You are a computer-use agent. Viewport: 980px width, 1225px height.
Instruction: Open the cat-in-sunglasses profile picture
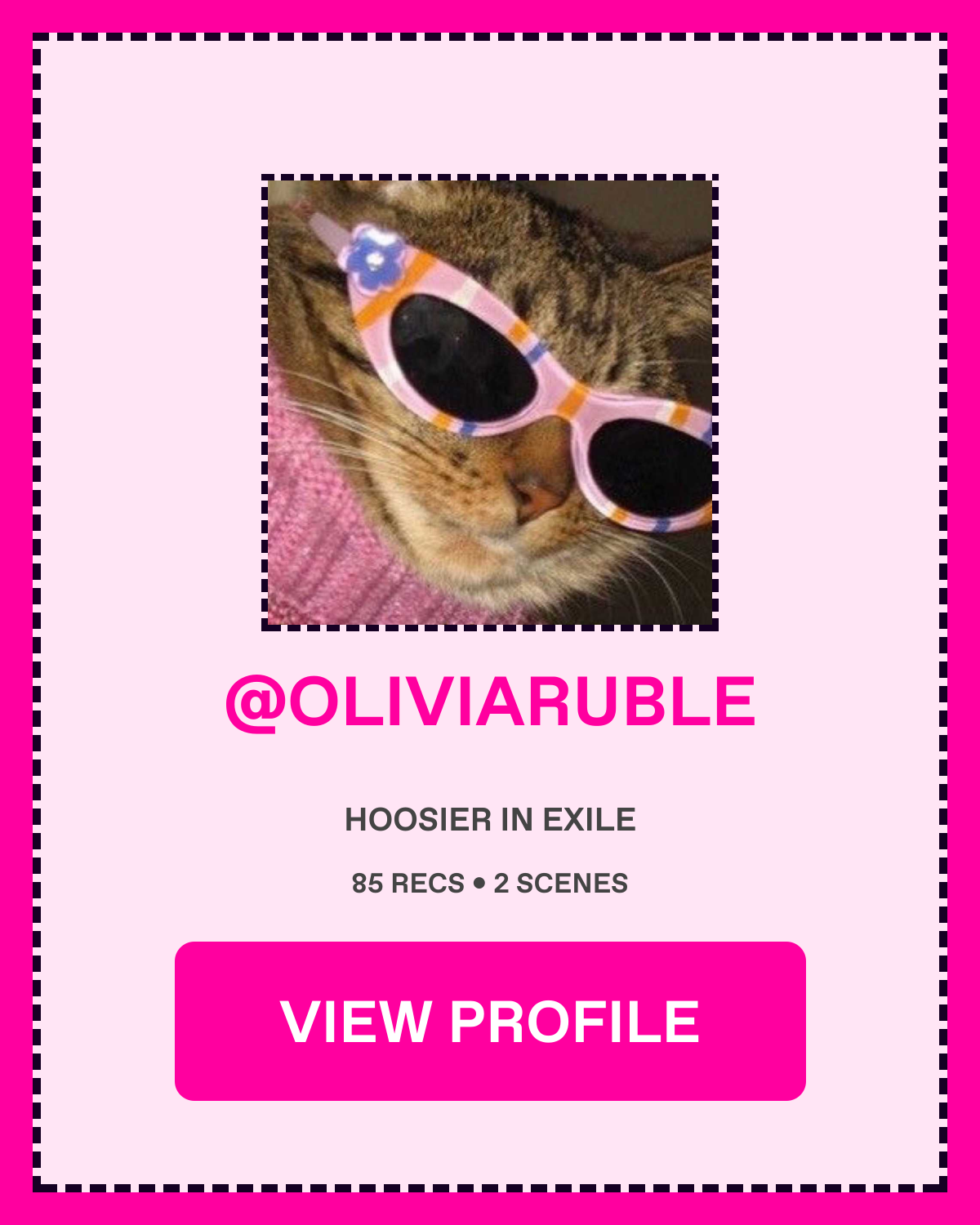[490, 403]
